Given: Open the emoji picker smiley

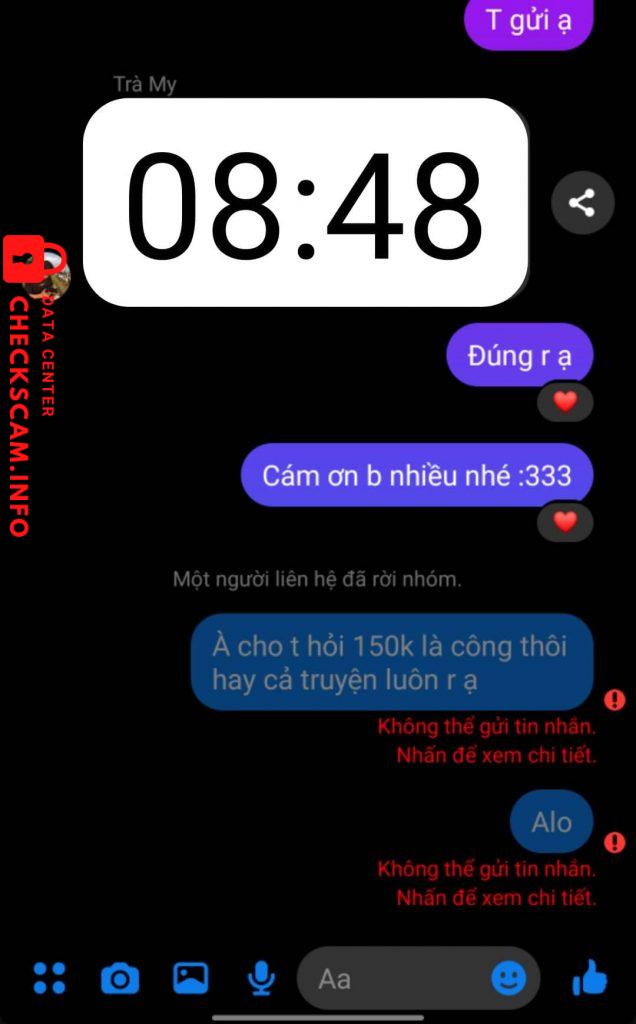Looking at the screenshot, I should 508,977.
